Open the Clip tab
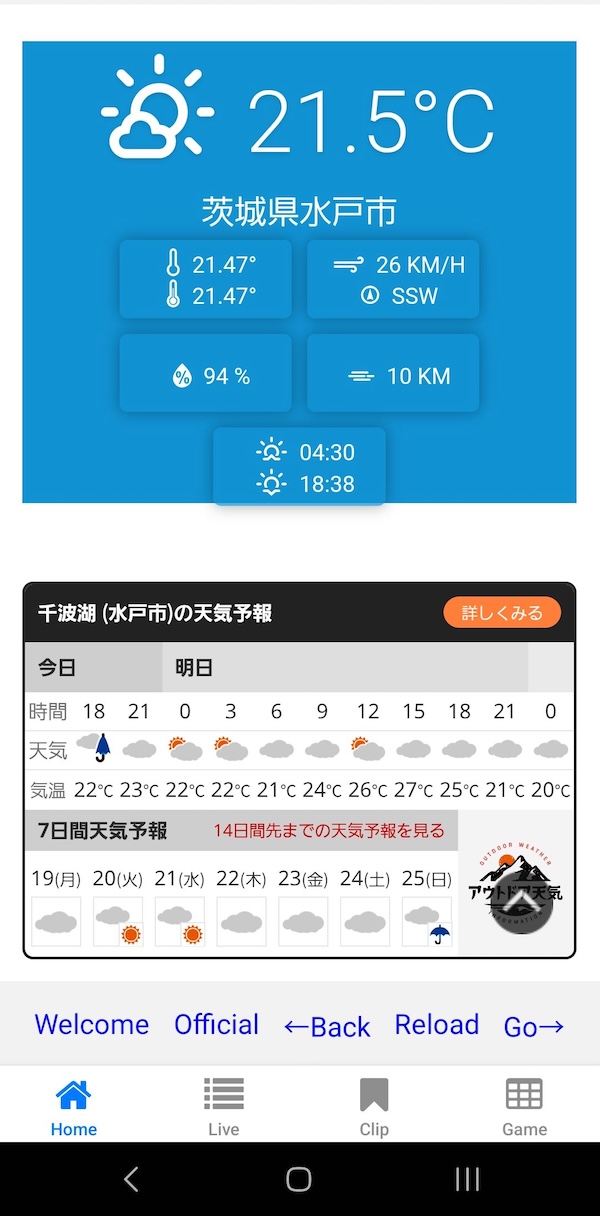Viewport: 600px width, 1216px height. [x=374, y=1106]
